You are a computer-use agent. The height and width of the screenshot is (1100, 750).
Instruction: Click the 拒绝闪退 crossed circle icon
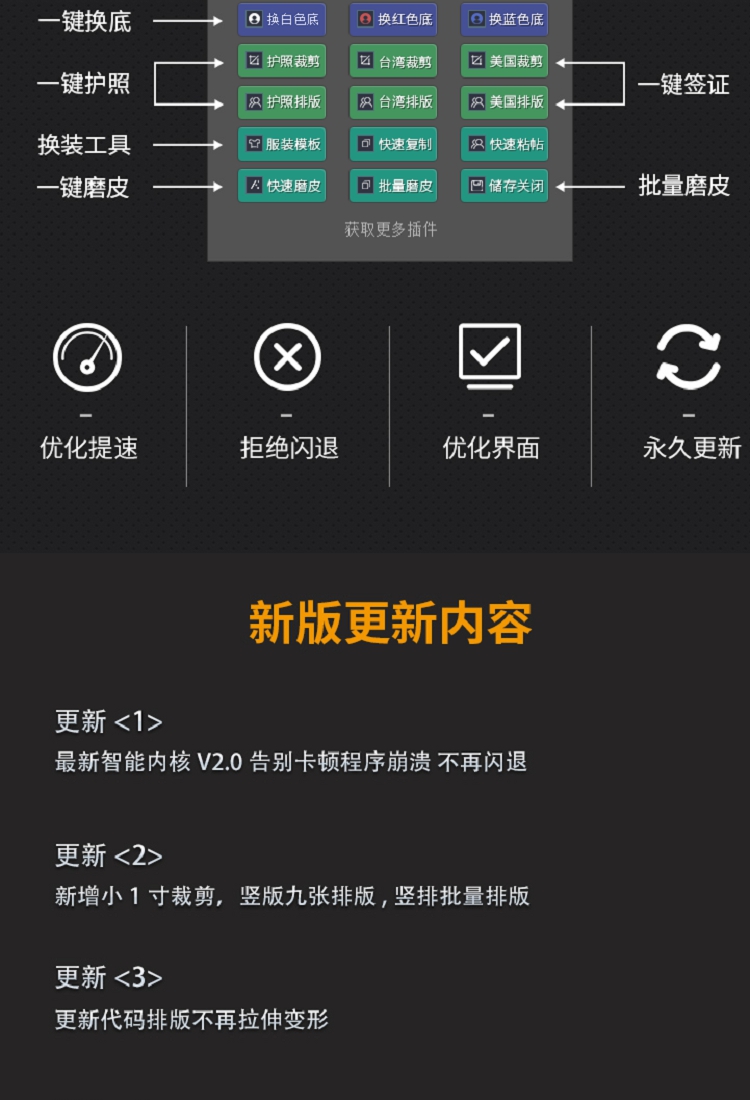[287, 357]
